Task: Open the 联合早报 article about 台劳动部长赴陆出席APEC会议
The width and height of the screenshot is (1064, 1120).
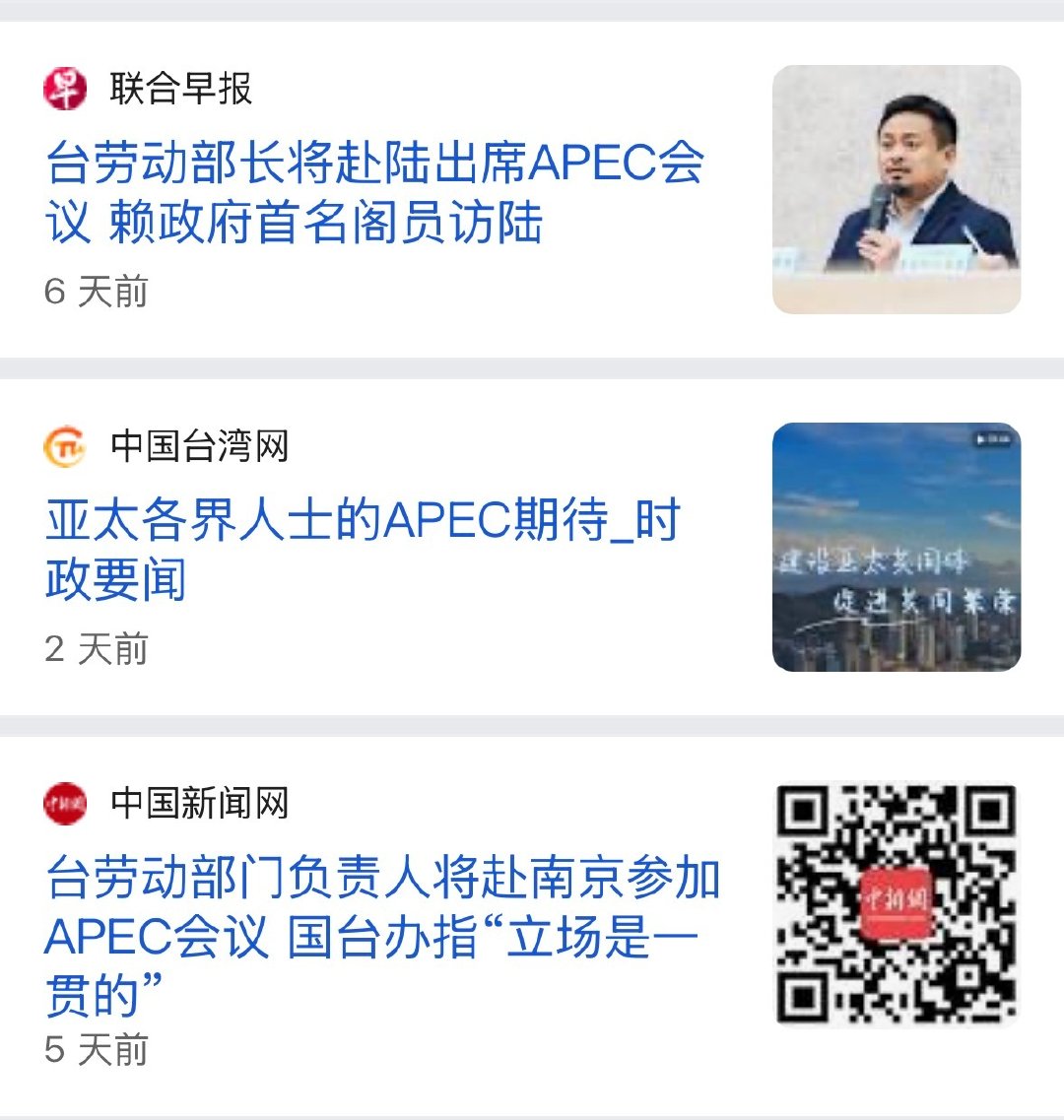Action: pyautogui.click(x=374, y=191)
